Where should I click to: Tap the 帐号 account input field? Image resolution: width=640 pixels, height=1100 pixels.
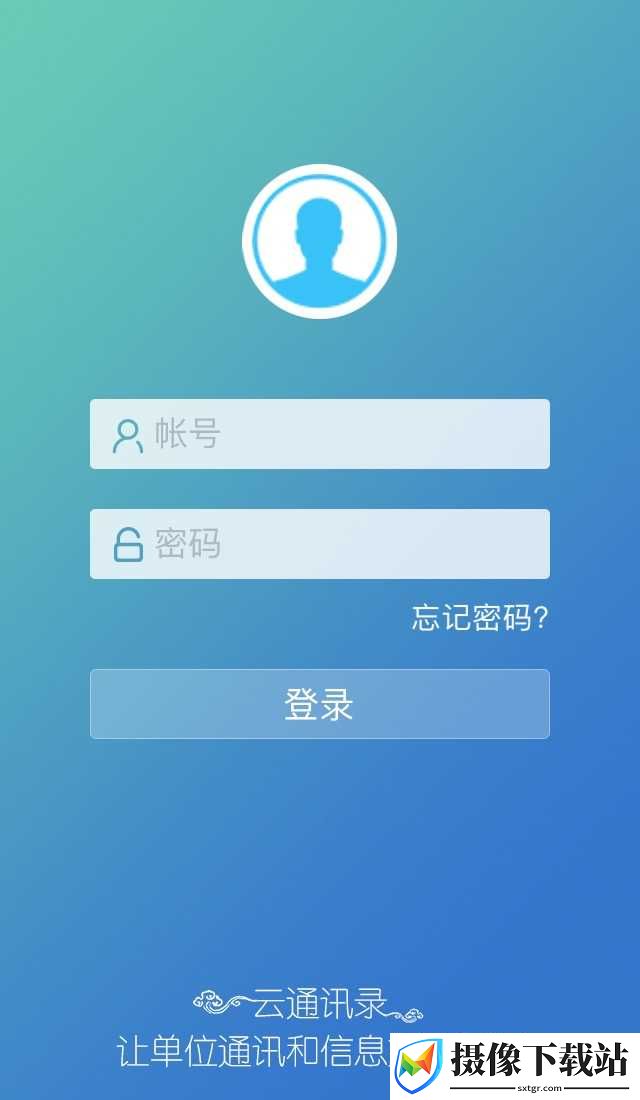coord(319,434)
